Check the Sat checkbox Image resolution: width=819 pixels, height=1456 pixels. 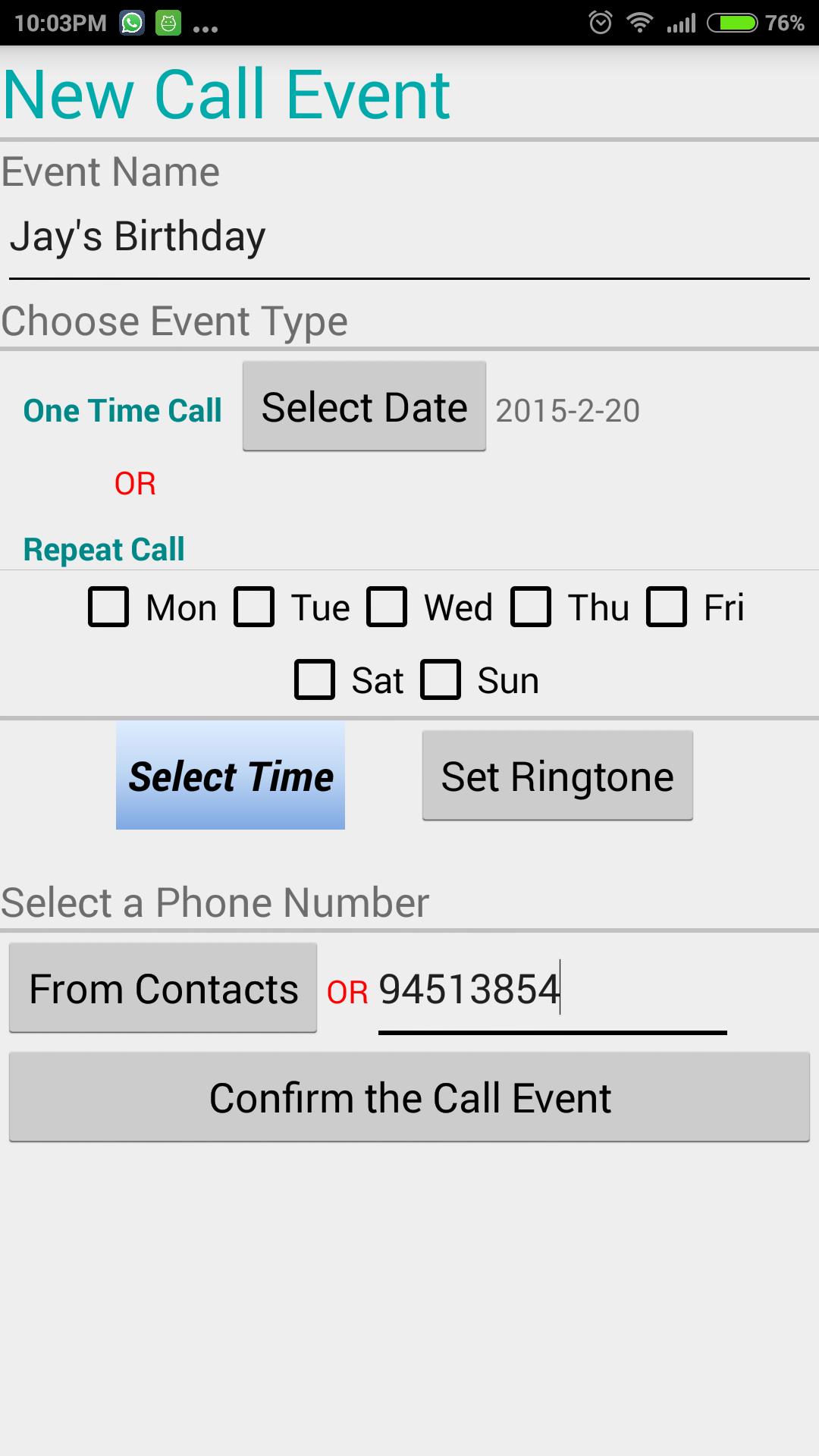pos(314,680)
